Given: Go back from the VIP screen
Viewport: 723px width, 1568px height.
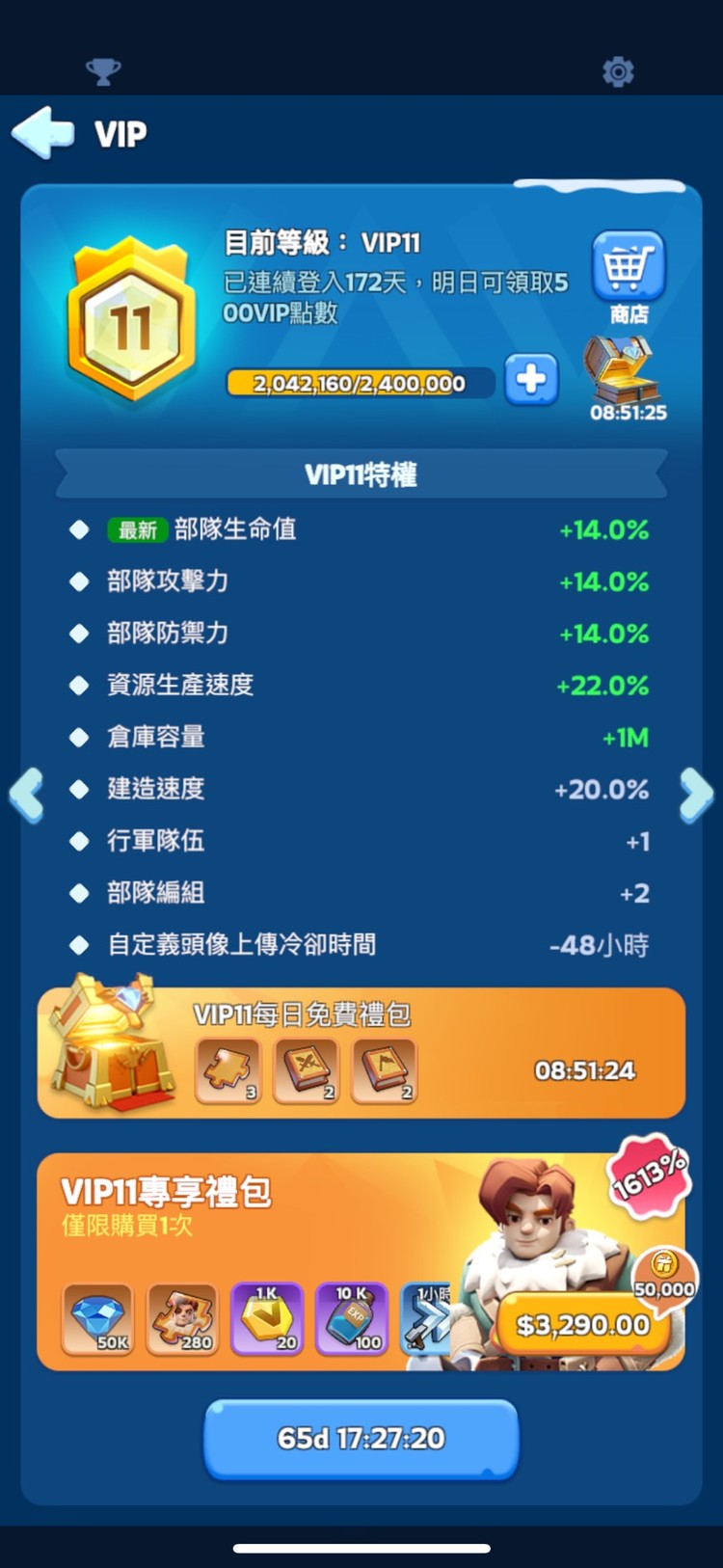Looking at the screenshot, I should point(42,133).
